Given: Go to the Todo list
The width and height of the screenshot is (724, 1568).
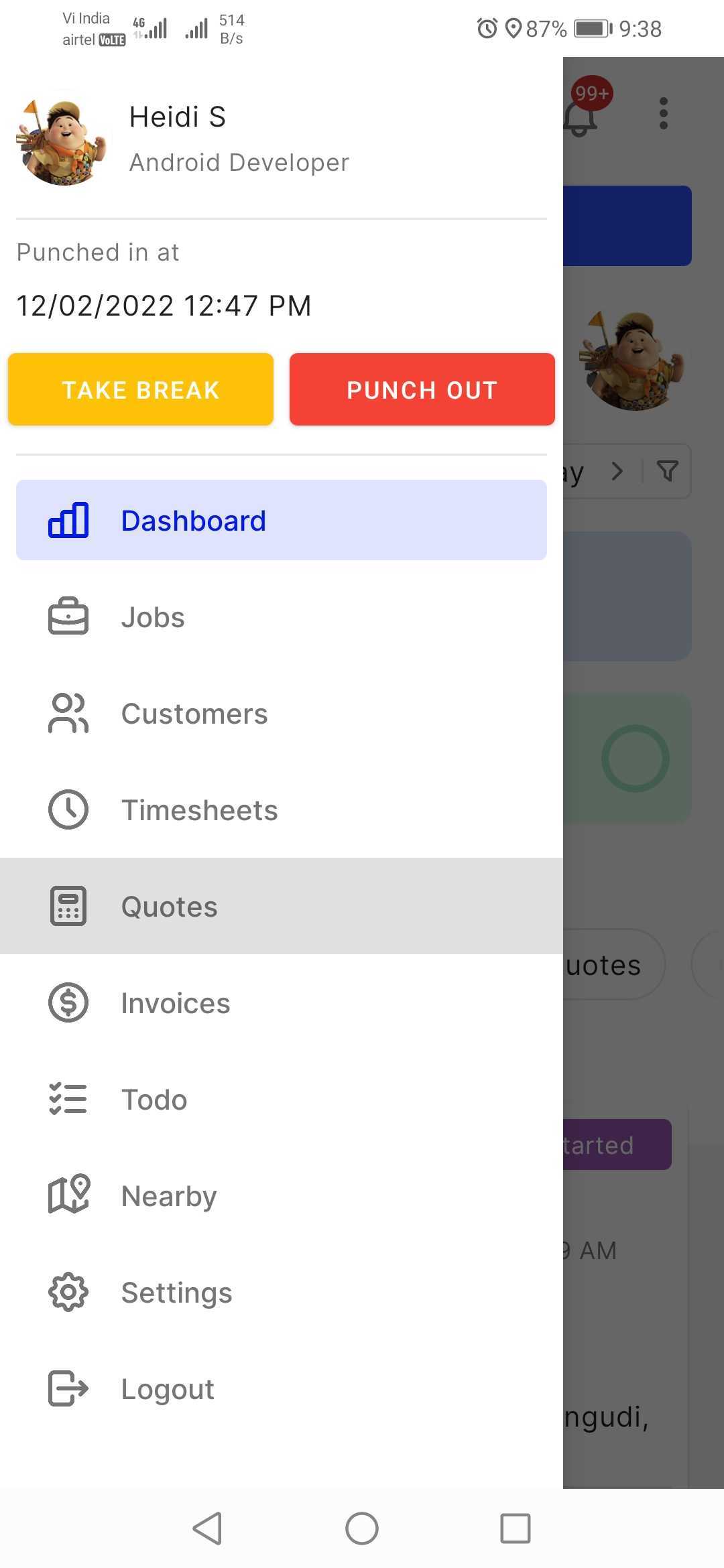Looking at the screenshot, I should (282, 1100).
